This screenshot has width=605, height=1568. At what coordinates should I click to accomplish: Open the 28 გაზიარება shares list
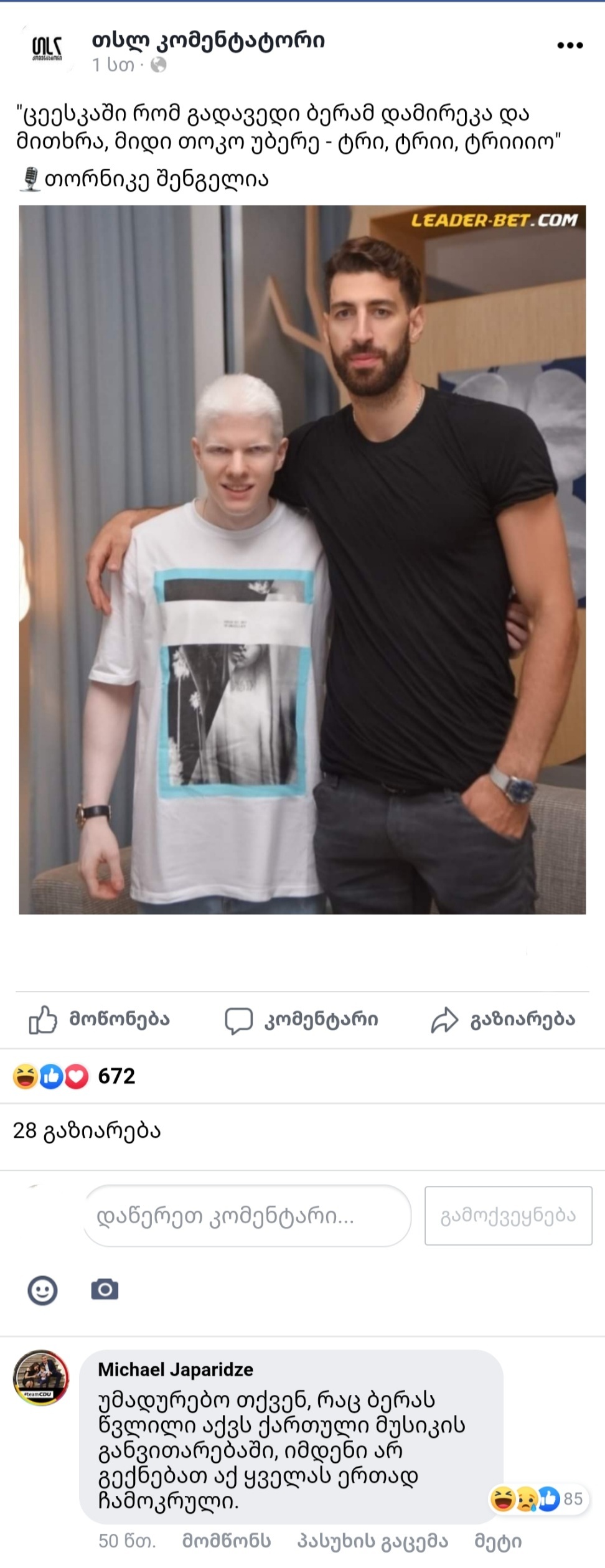pyautogui.click(x=87, y=1131)
